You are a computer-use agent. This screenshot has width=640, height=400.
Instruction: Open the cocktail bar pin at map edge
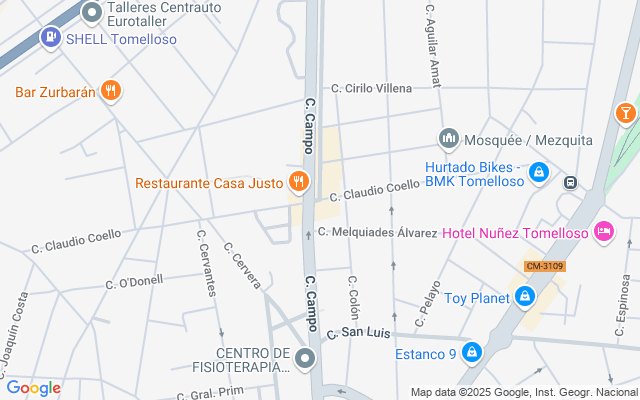(x=626, y=114)
